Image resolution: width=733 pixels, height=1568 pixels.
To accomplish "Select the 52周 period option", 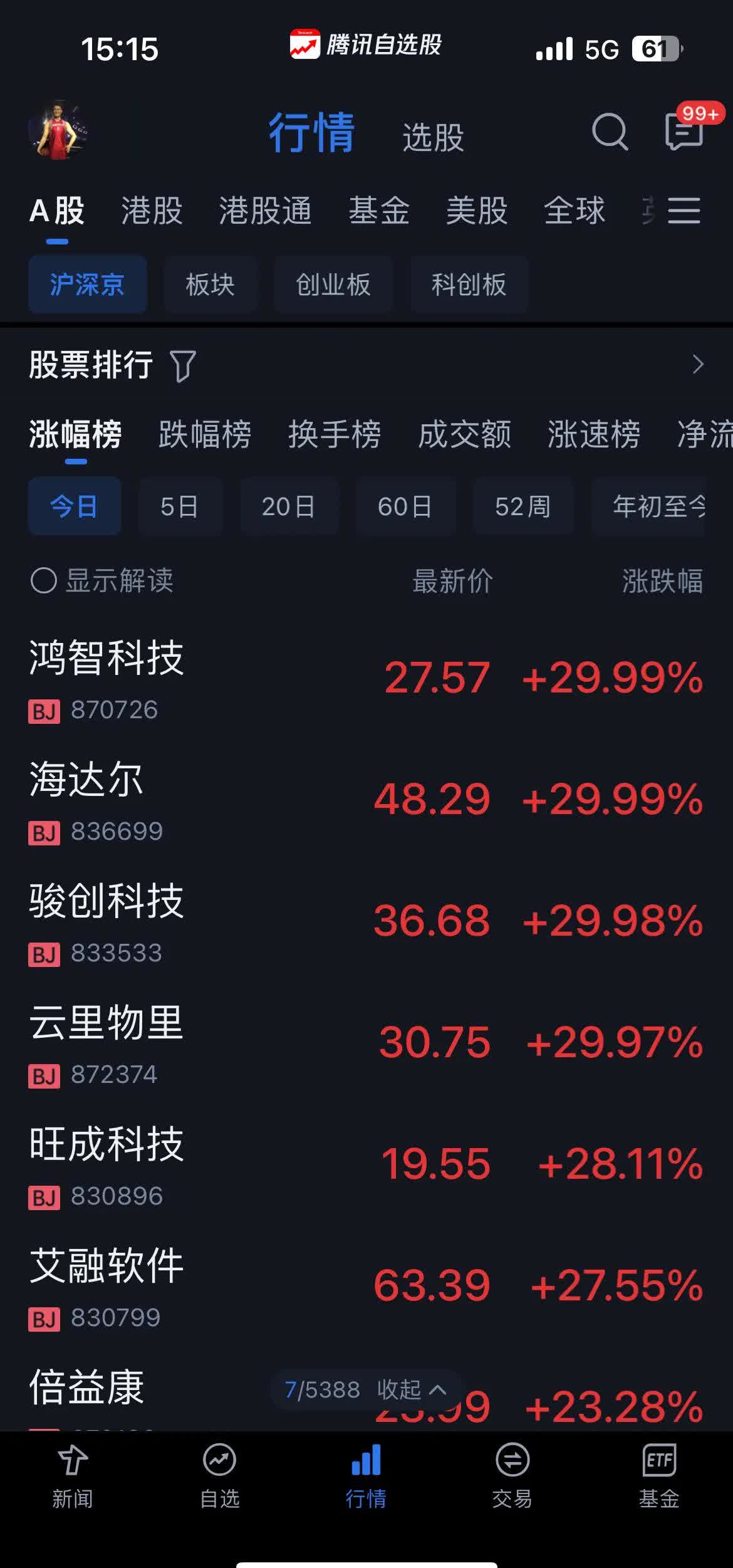I will pos(523,506).
